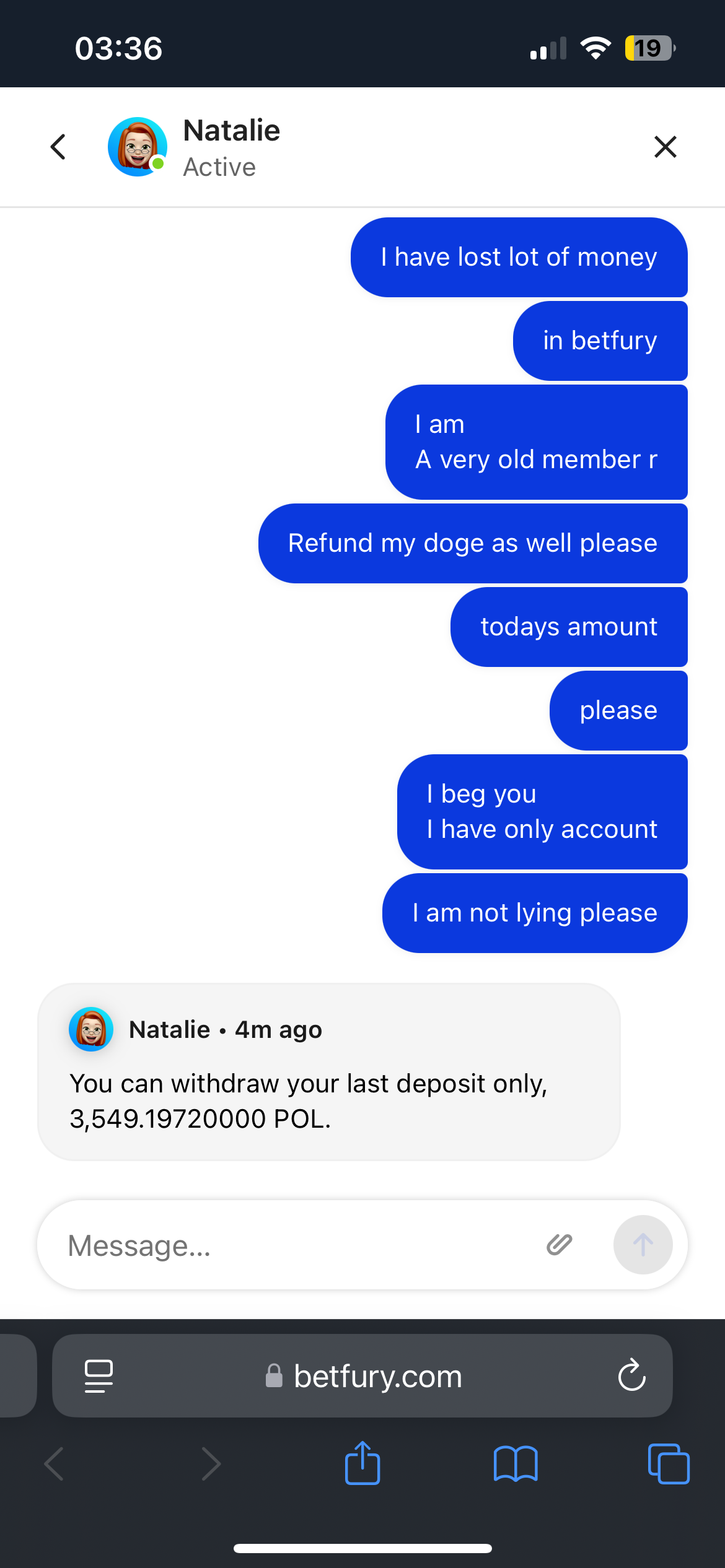The width and height of the screenshot is (725, 1568).
Task: Focus the Message text field
Action: tap(291, 1245)
